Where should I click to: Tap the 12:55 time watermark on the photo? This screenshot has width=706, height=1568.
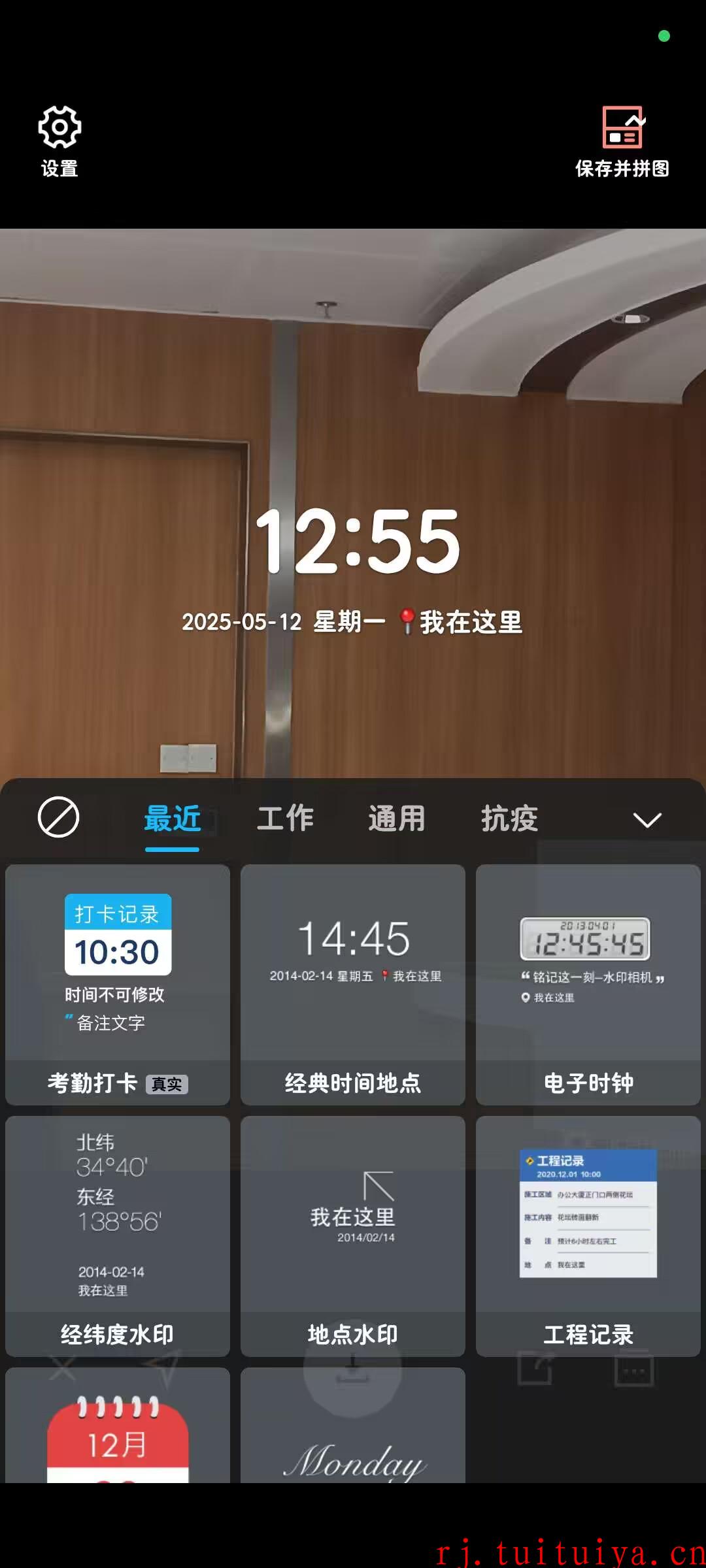click(x=358, y=542)
